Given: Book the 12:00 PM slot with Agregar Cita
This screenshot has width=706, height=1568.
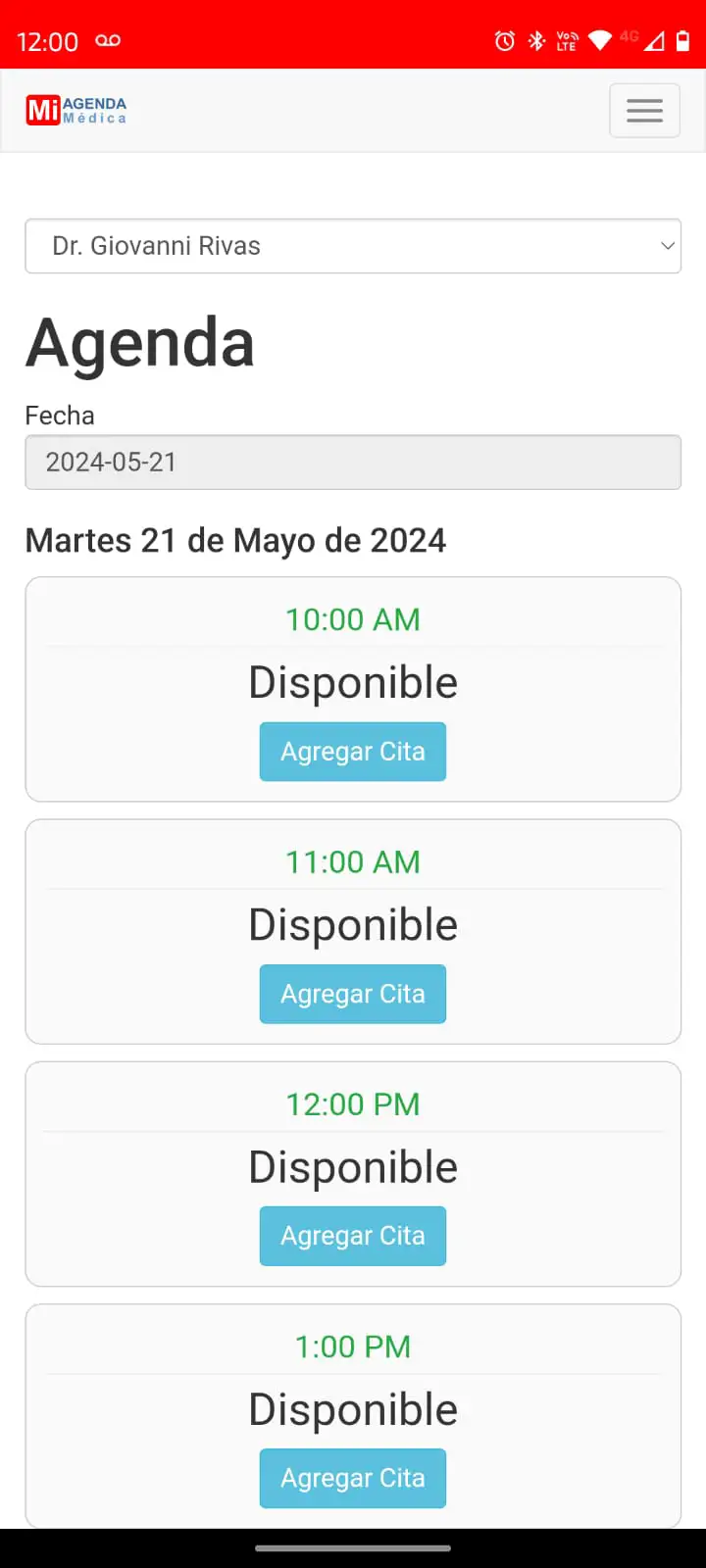Looking at the screenshot, I should pos(353,1236).
